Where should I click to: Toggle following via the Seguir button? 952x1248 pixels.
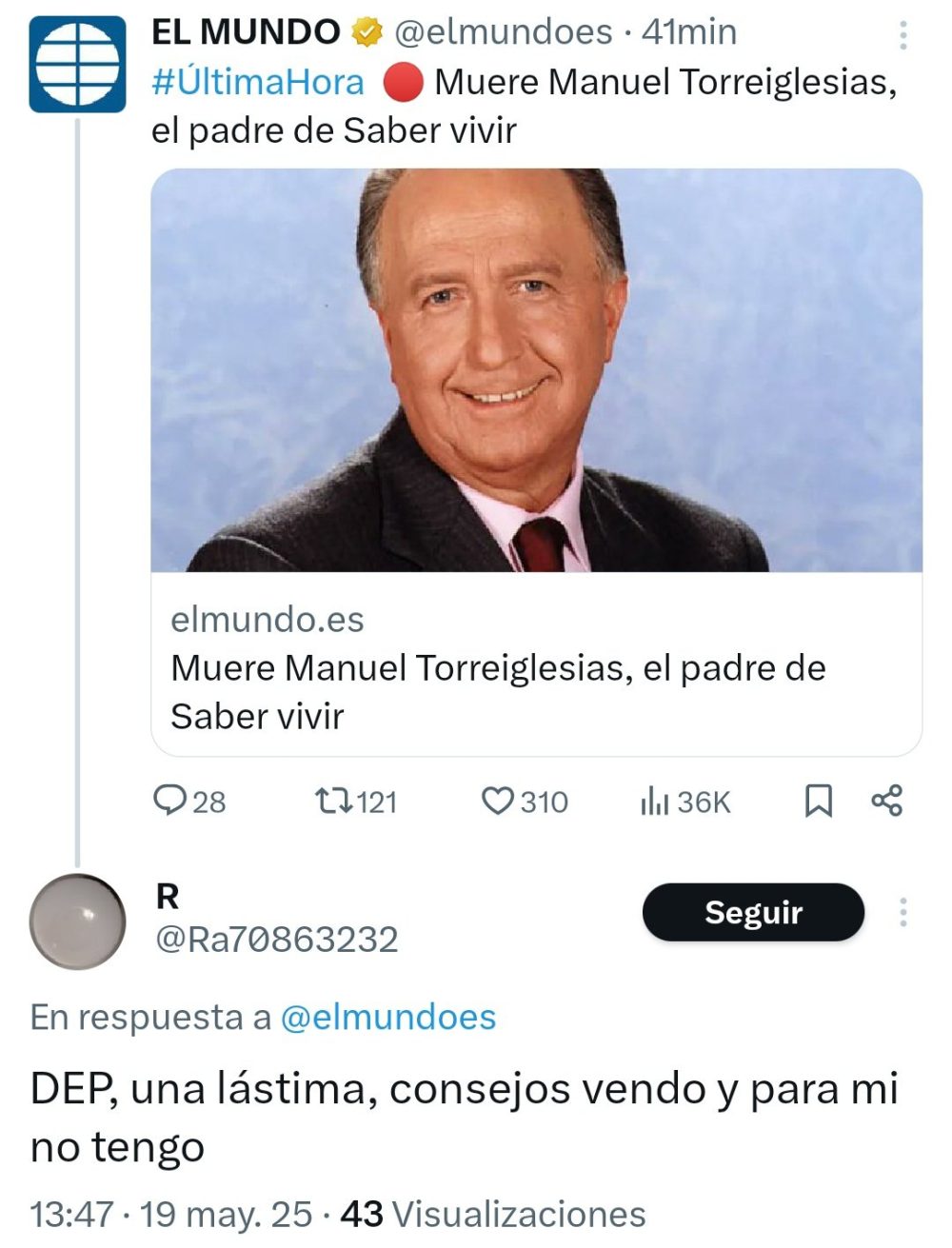point(753,912)
